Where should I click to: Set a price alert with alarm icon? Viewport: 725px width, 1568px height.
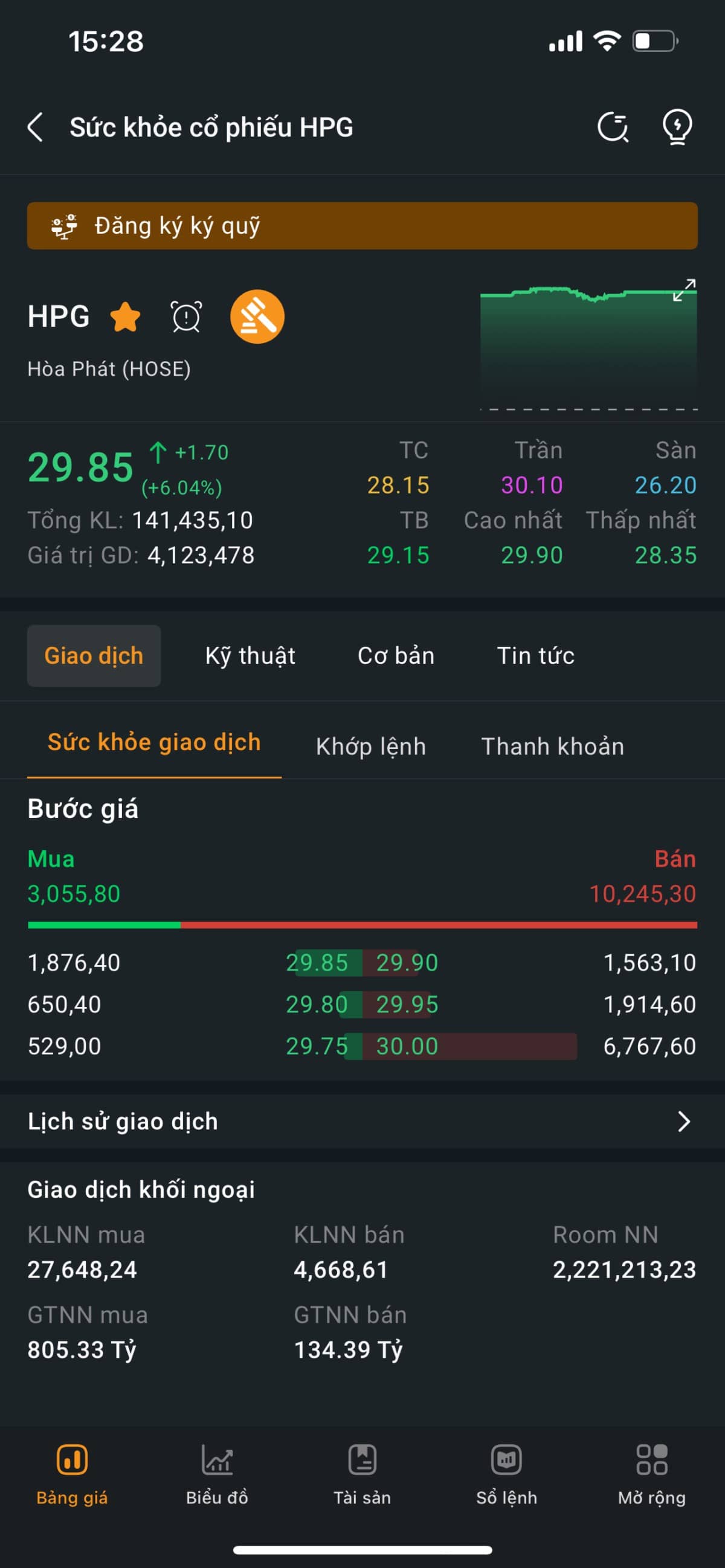tap(186, 316)
